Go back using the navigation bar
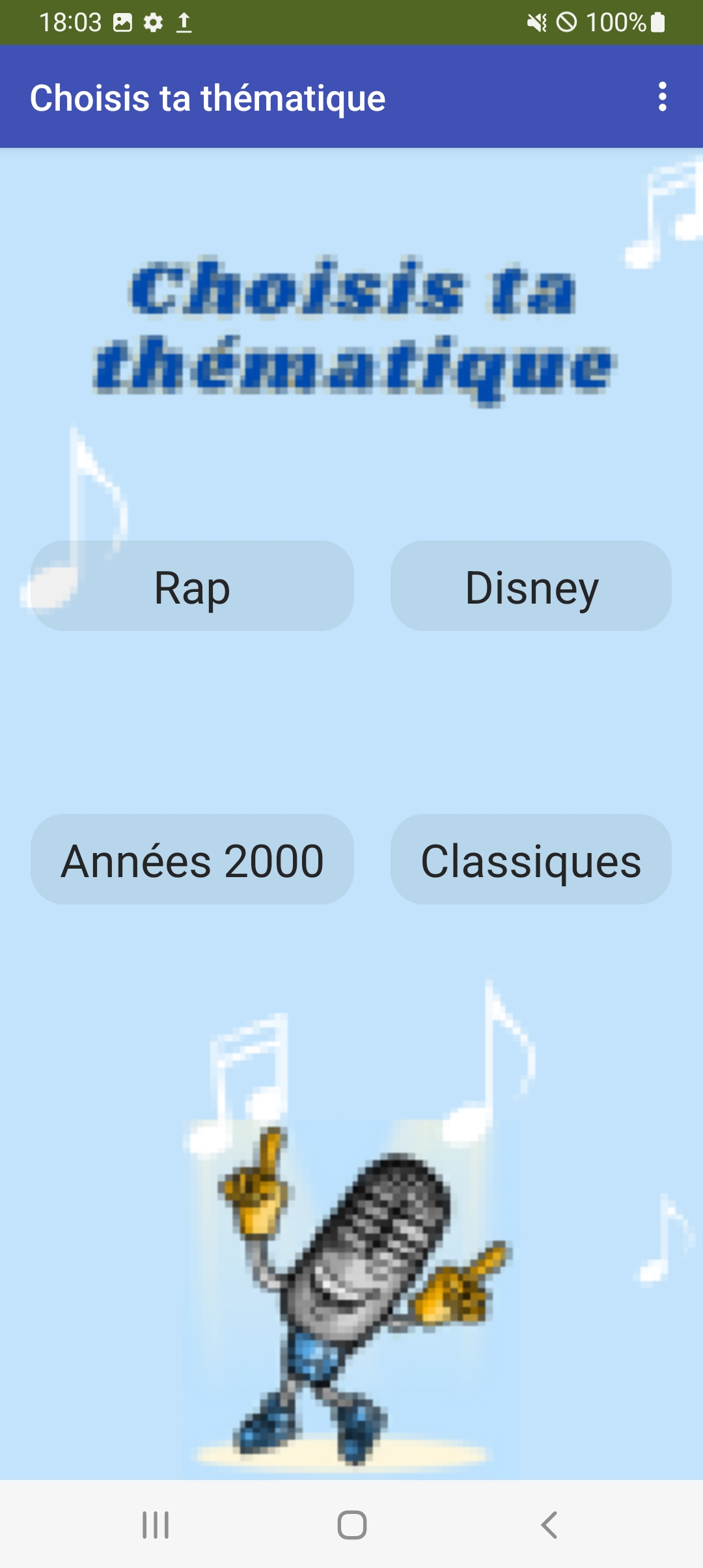703x1568 pixels. click(x=549, y=1524)
